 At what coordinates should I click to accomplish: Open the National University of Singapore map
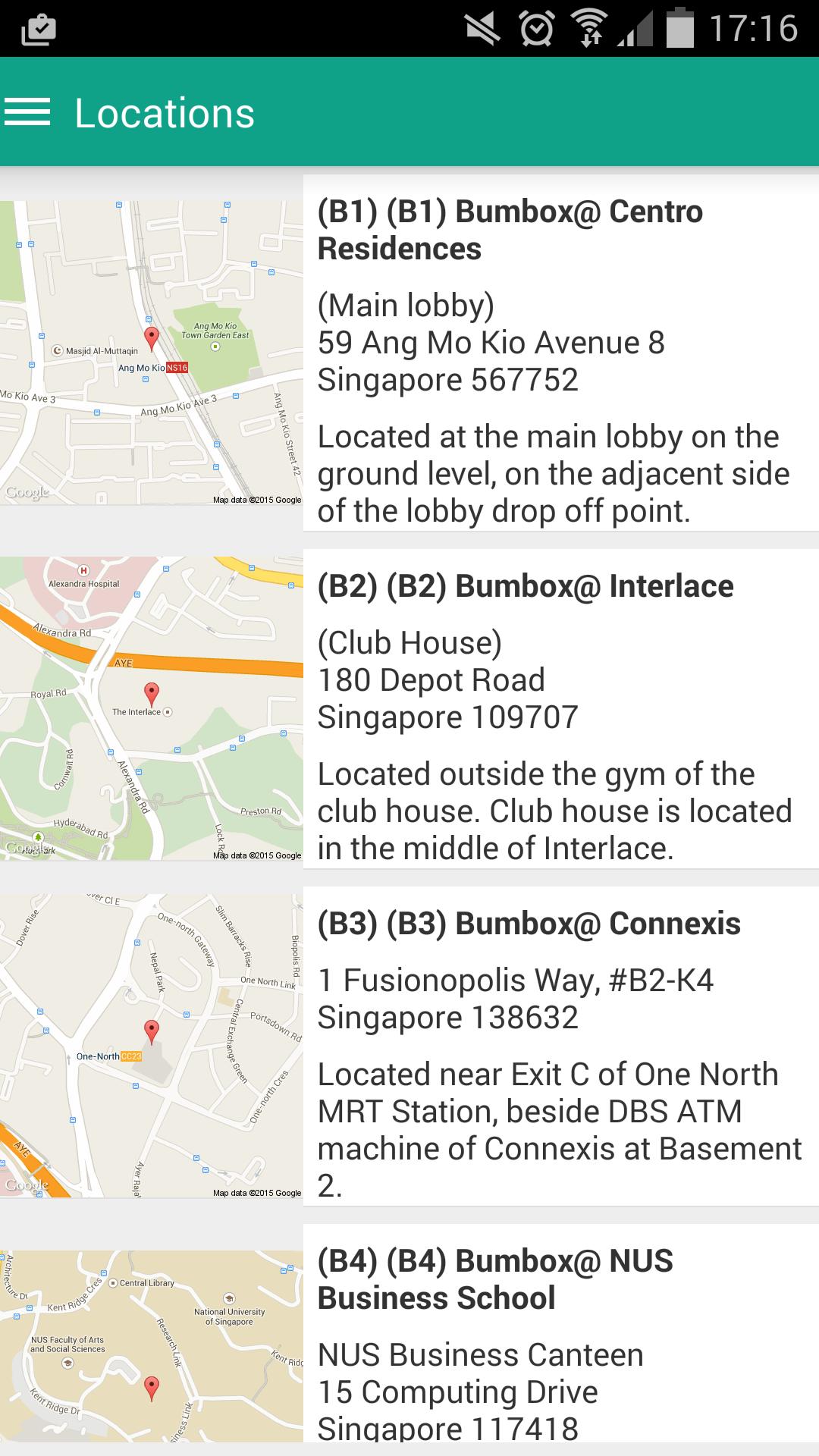[x=152, y=1346]
